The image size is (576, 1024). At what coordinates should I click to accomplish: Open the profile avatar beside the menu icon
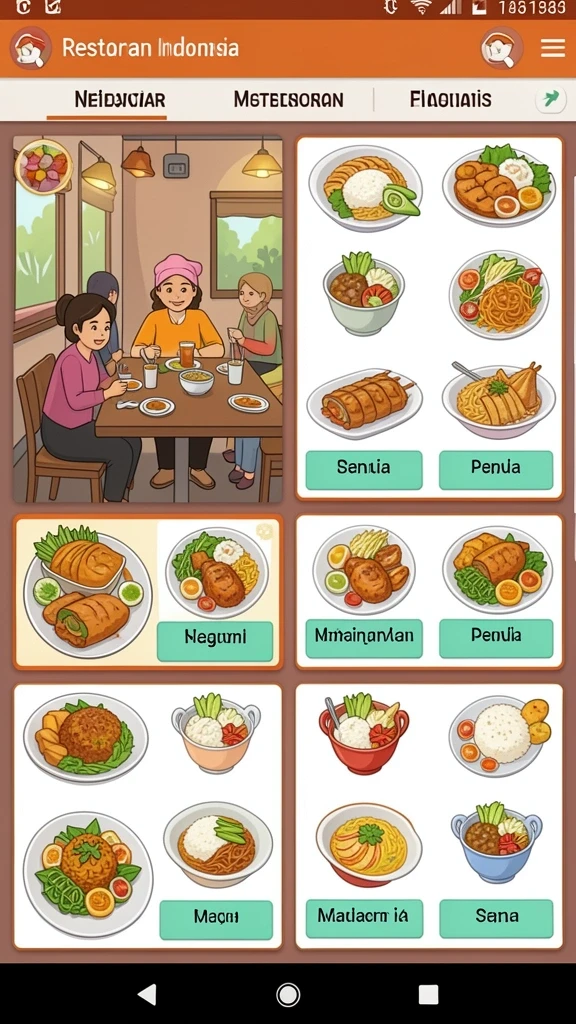click(x=502, y=48)
